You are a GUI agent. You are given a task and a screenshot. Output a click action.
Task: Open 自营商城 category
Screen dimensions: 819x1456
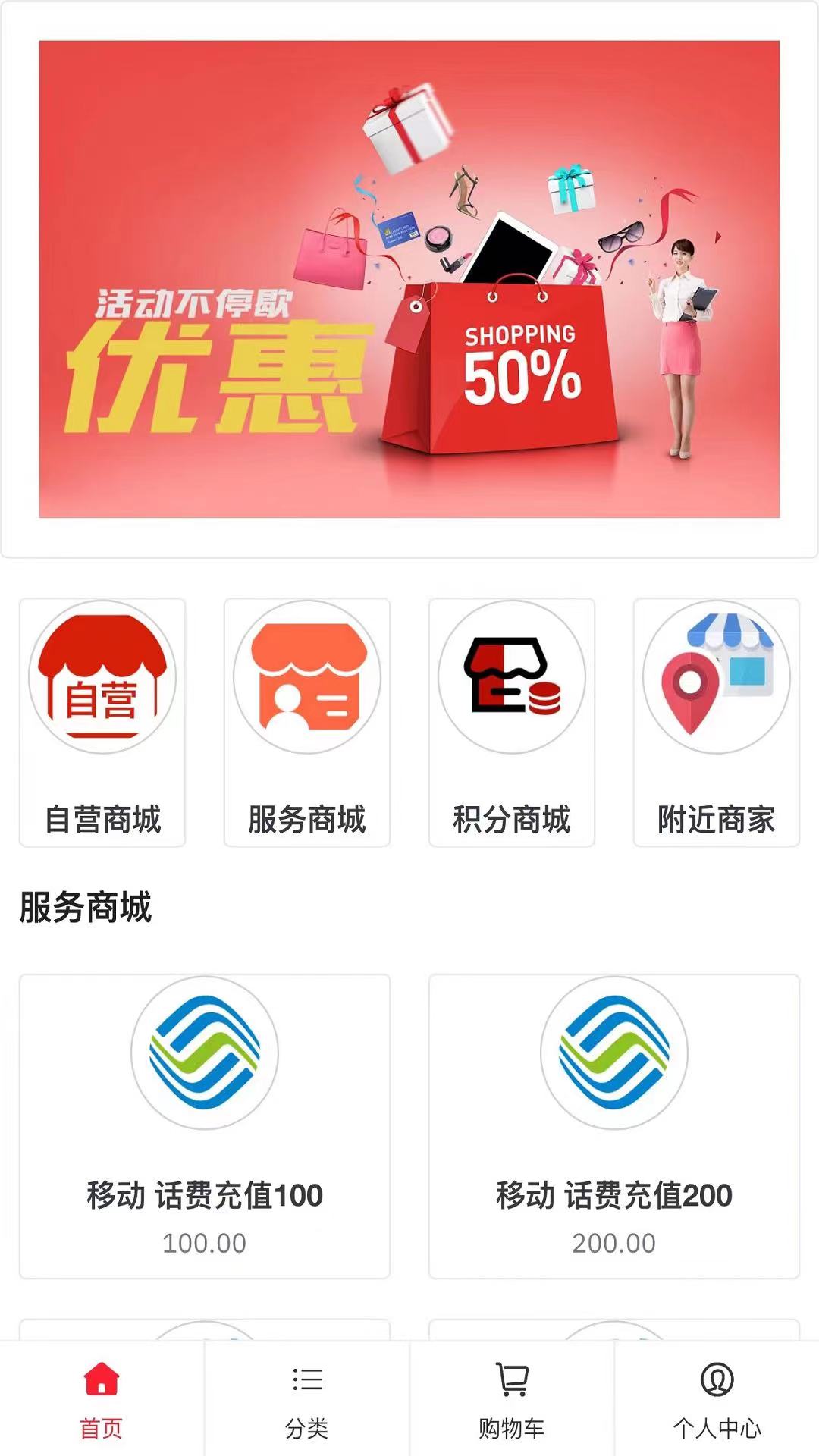(x=102, y=722)
